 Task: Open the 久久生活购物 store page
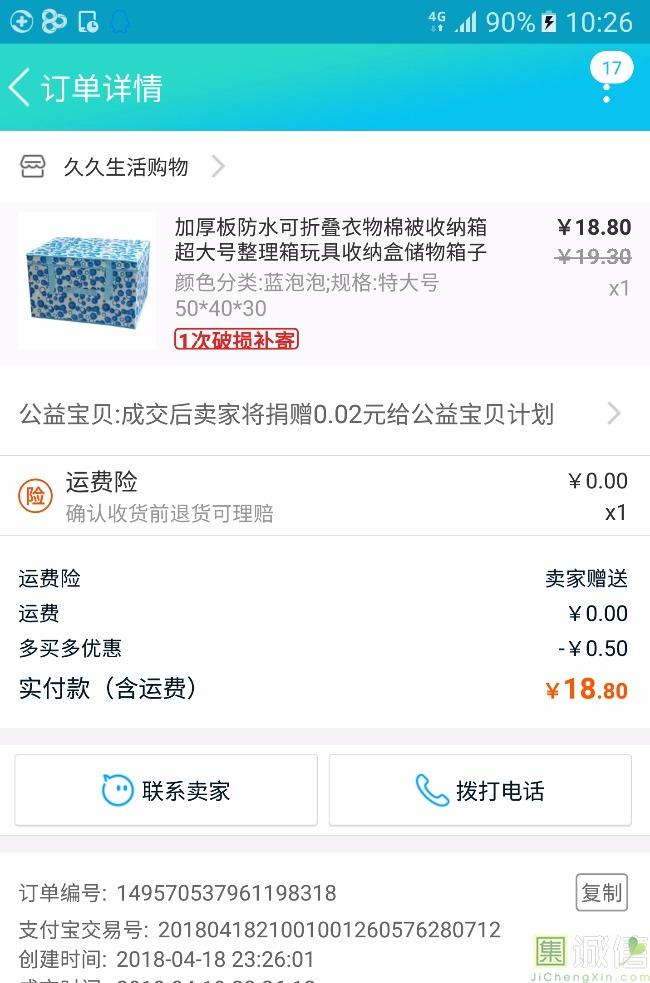(126, 167)
